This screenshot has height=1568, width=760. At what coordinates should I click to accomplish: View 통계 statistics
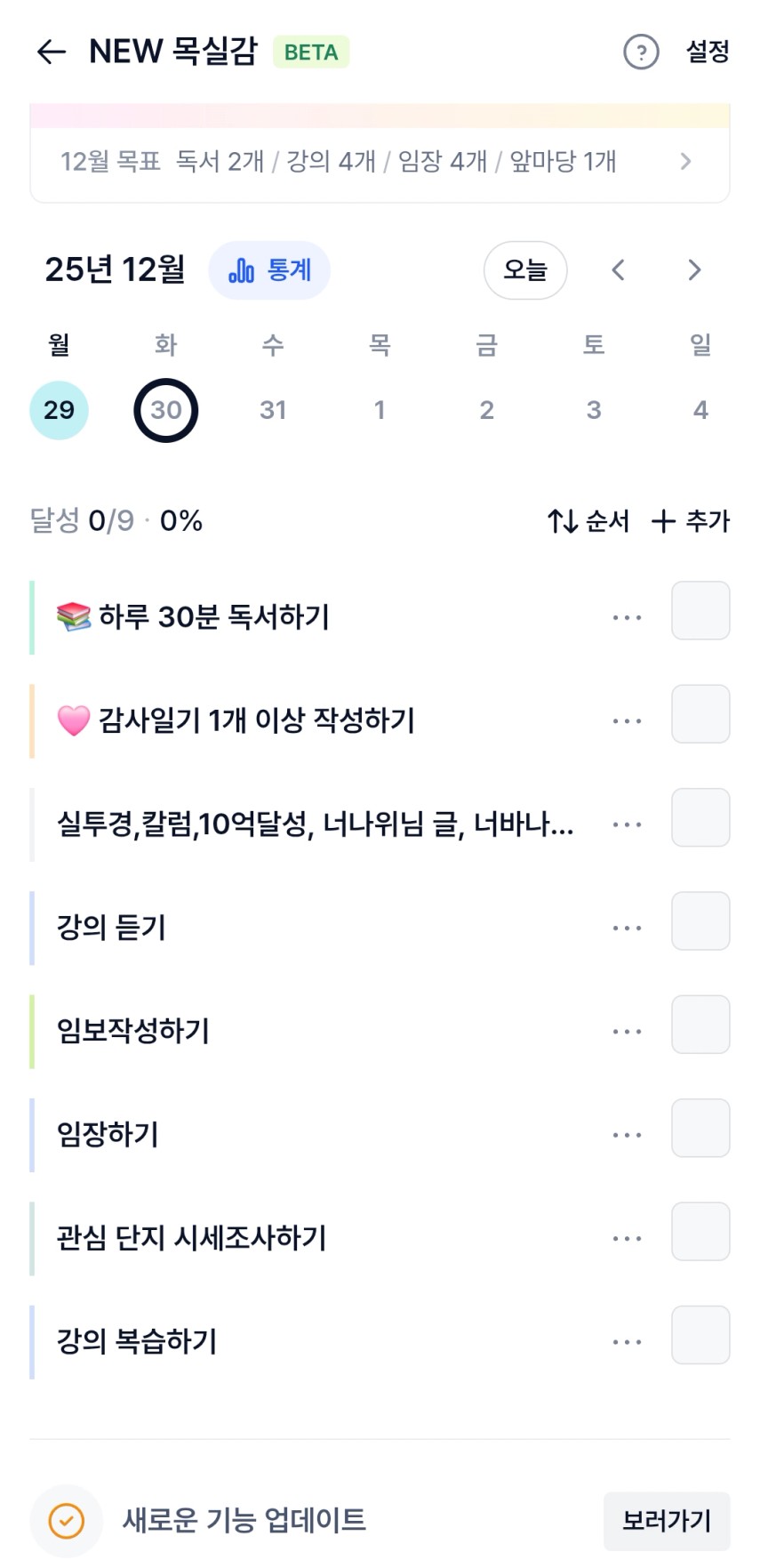point(269,269)
